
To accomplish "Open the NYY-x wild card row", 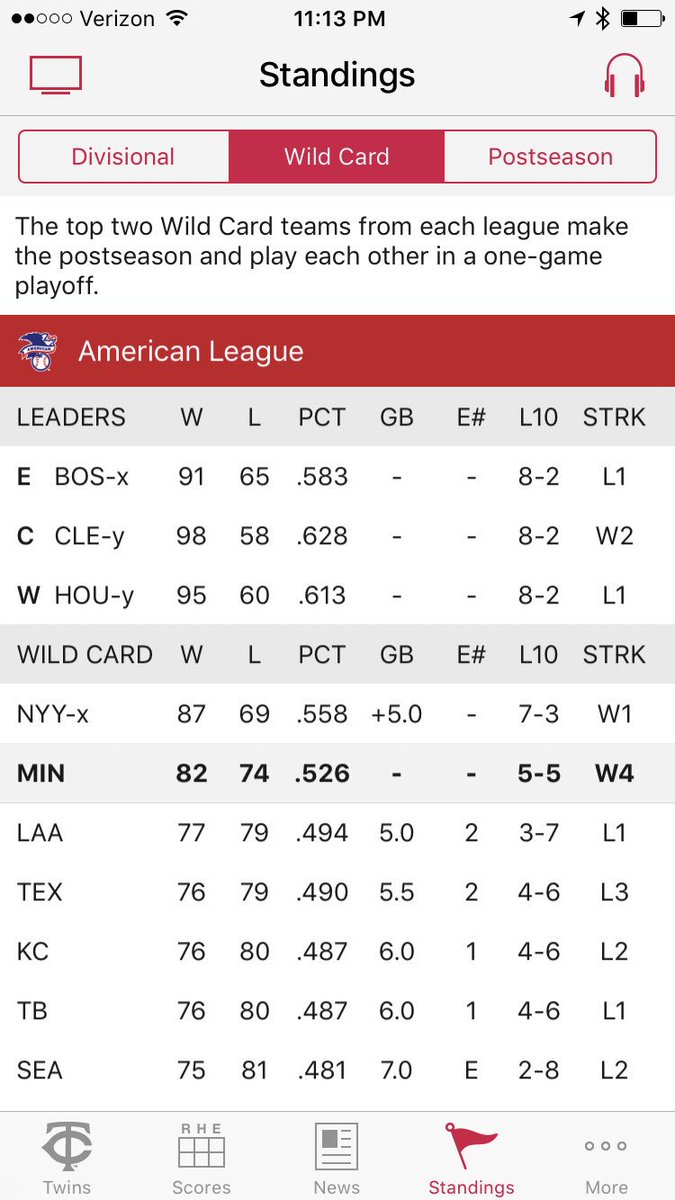I will click(x=337, y=714).
